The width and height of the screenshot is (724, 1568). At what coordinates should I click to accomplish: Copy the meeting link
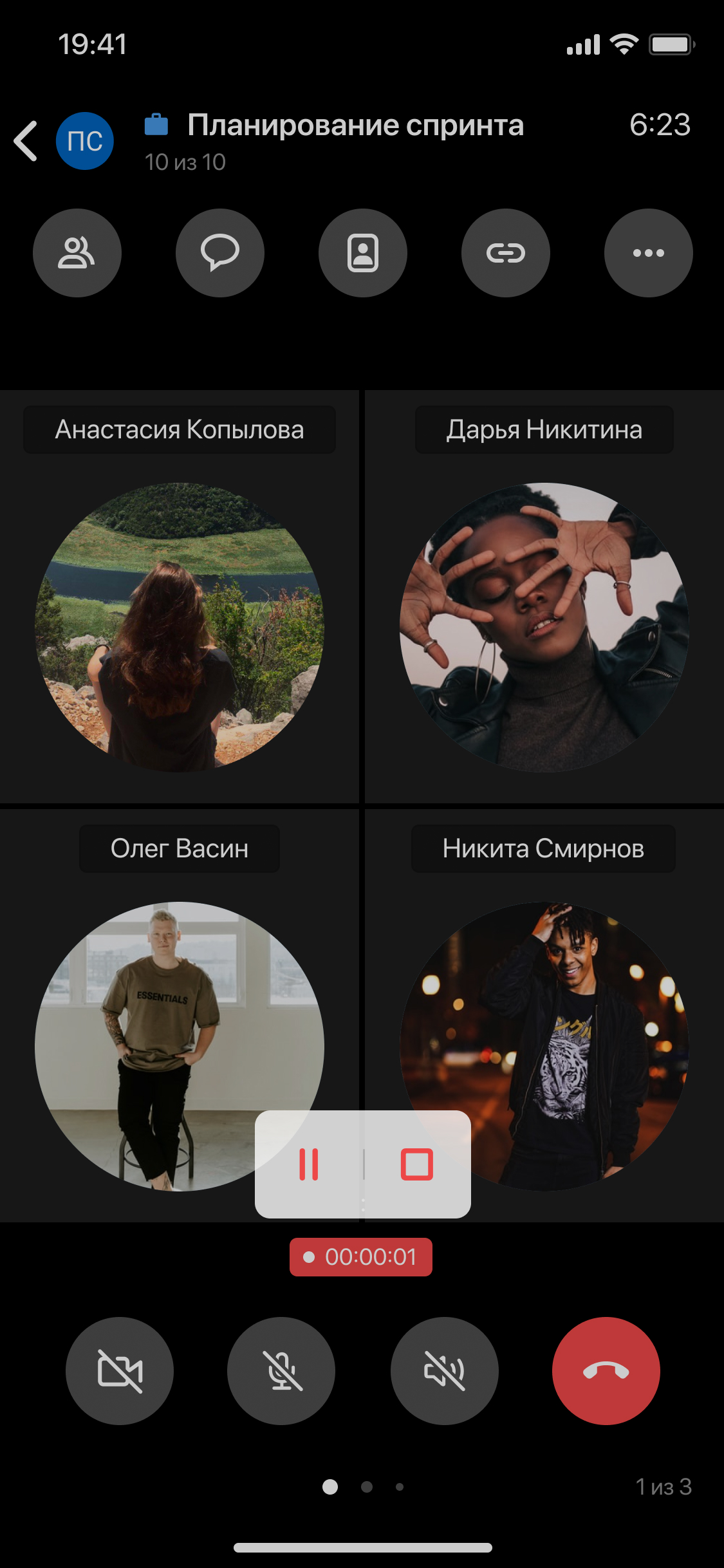pyautogui.click(x=506, y=253)
